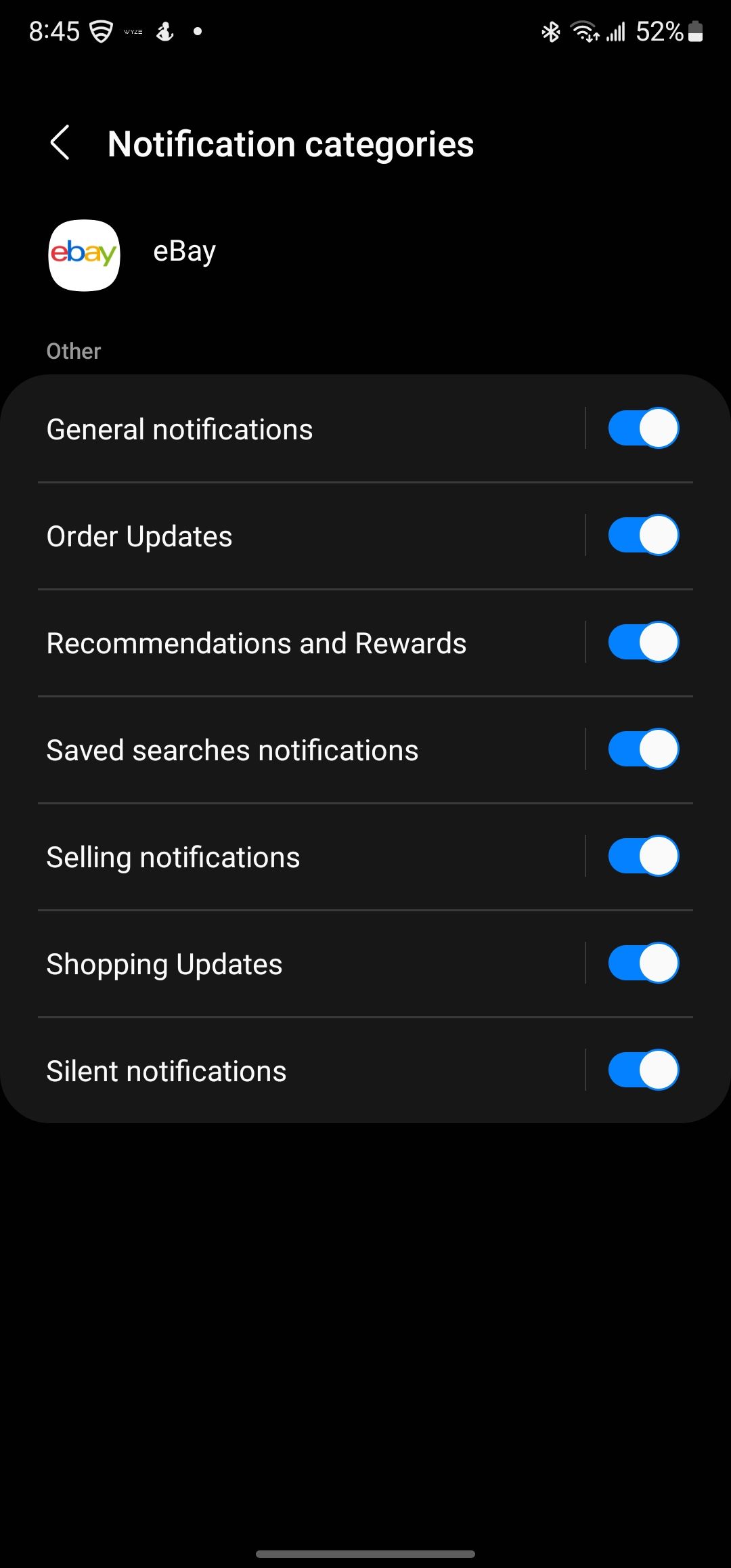The width and height of the screenshot is (731, 1568).
Task: Disable the Shopping Updates switch
Action: click(643, 963)
